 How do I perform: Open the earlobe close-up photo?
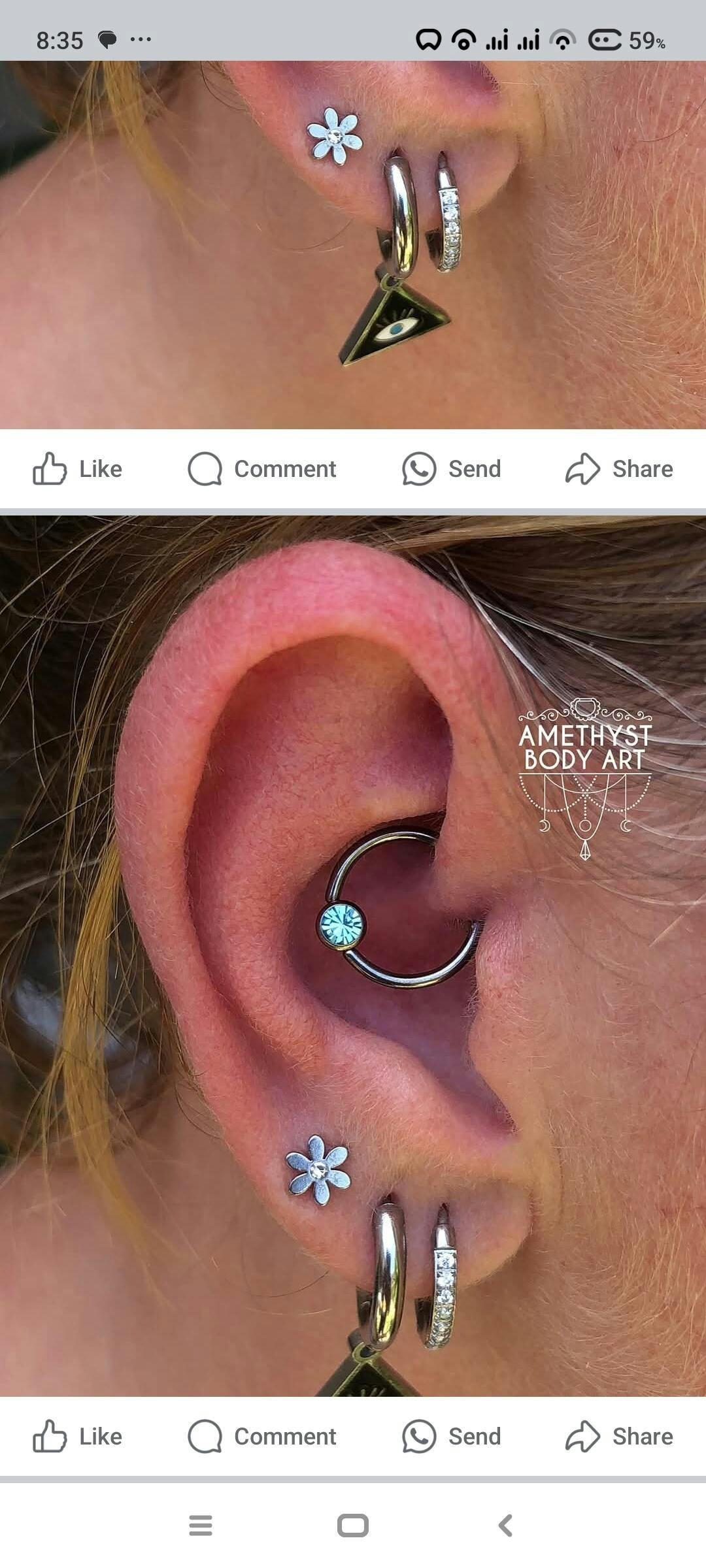pos(353,245)
